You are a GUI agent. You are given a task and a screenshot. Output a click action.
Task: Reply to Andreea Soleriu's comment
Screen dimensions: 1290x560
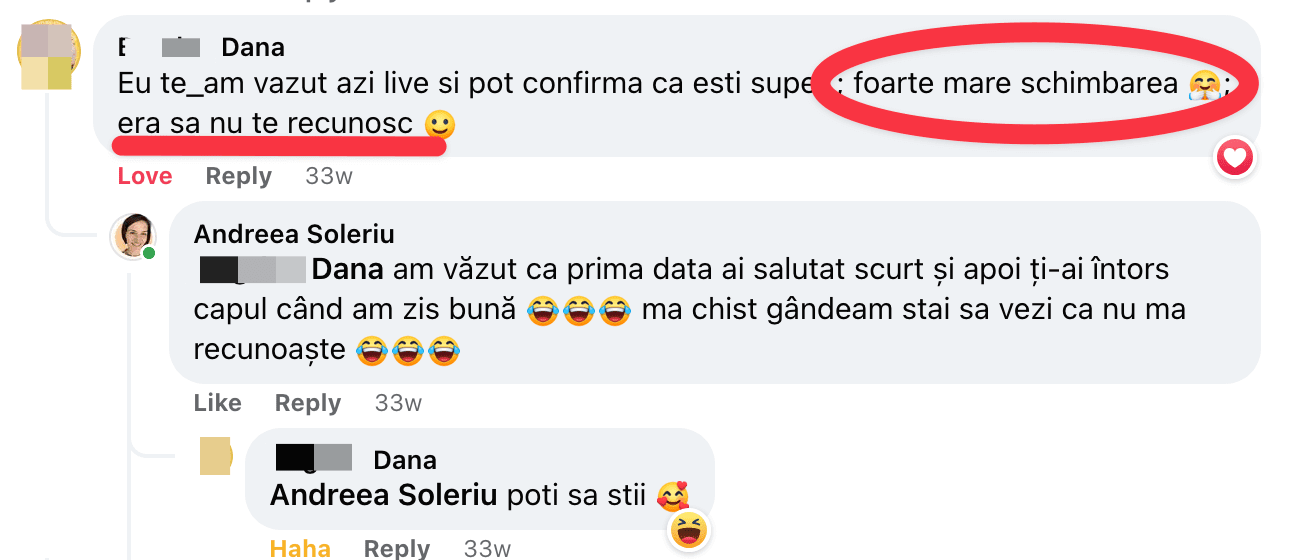click(308, 403)
